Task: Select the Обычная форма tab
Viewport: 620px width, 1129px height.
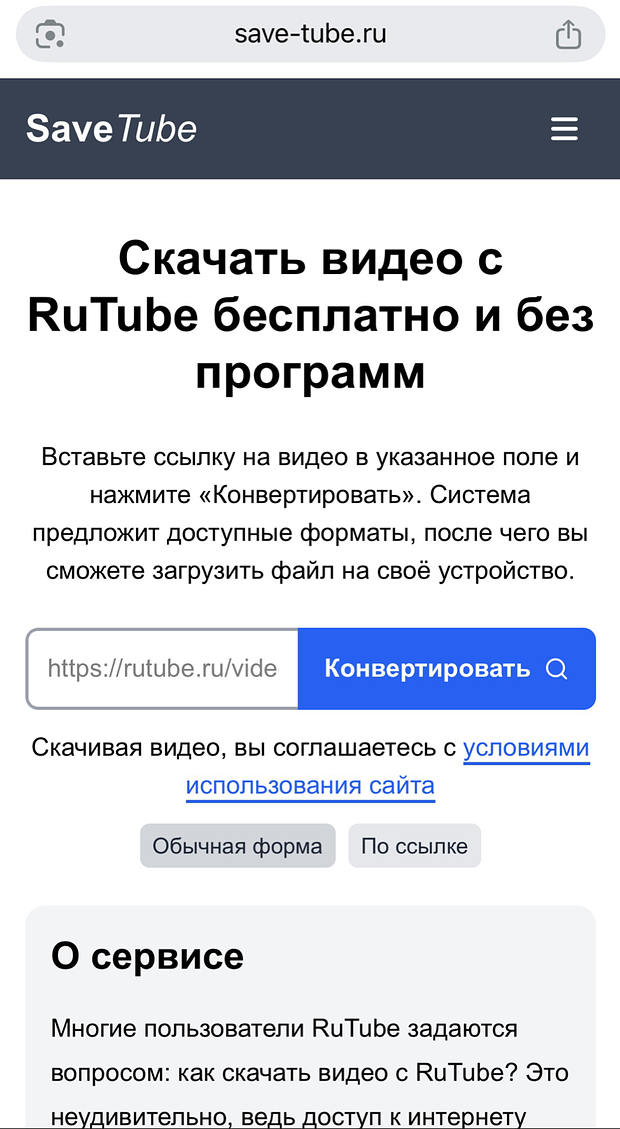Action: pos(238,846)
